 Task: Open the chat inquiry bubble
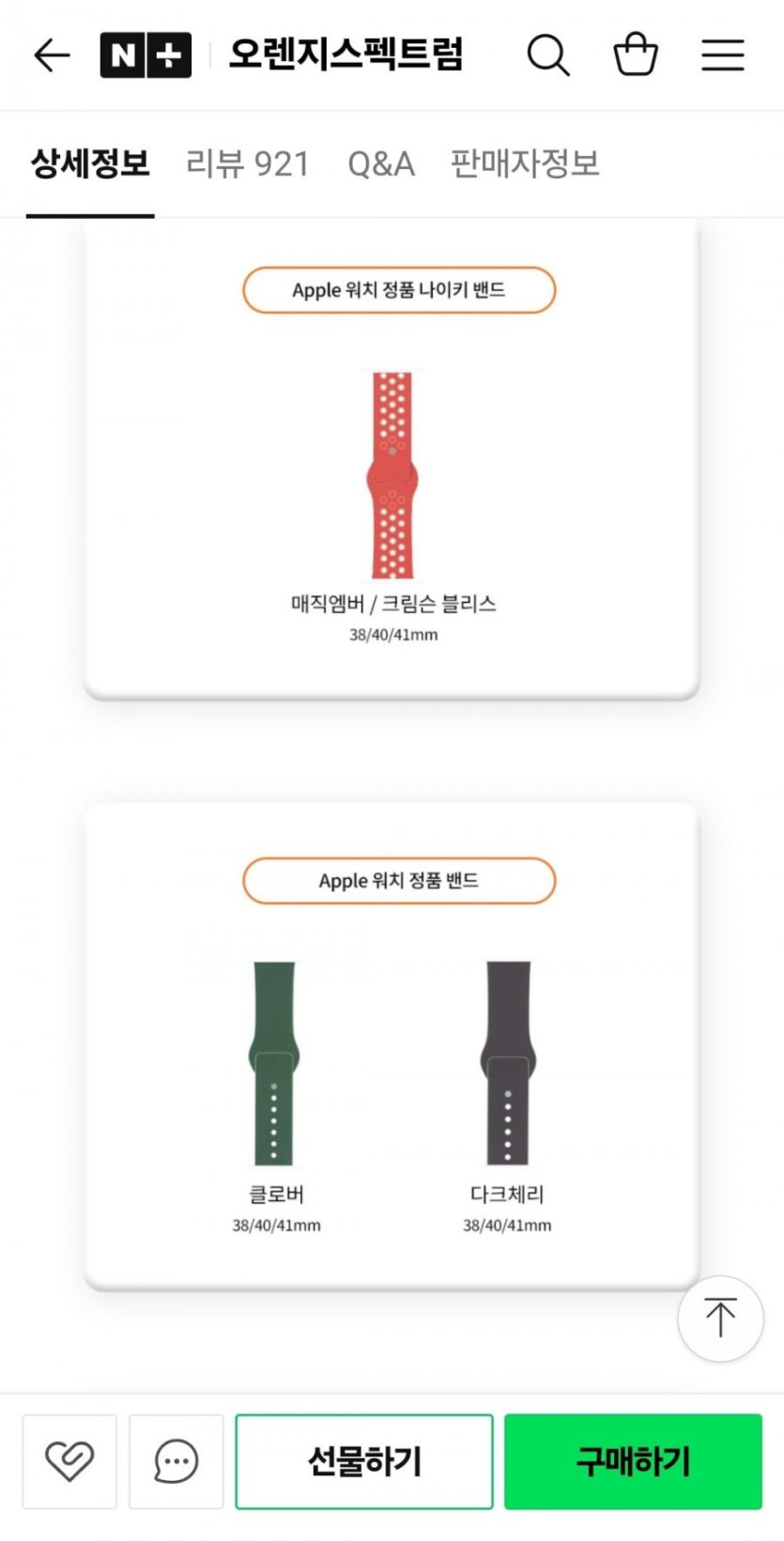click(x=176, y=1461)
